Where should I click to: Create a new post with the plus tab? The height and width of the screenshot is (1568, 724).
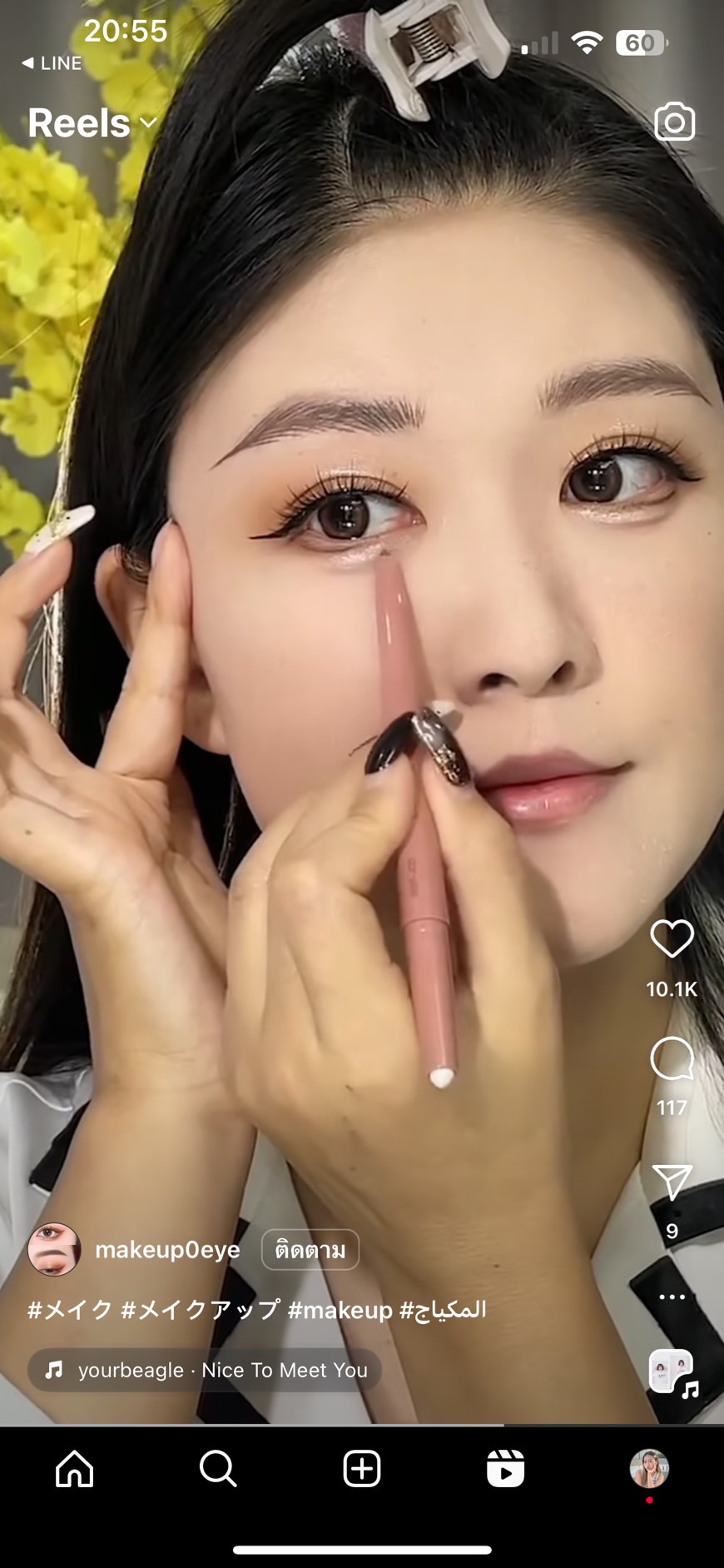point(362,1468)
